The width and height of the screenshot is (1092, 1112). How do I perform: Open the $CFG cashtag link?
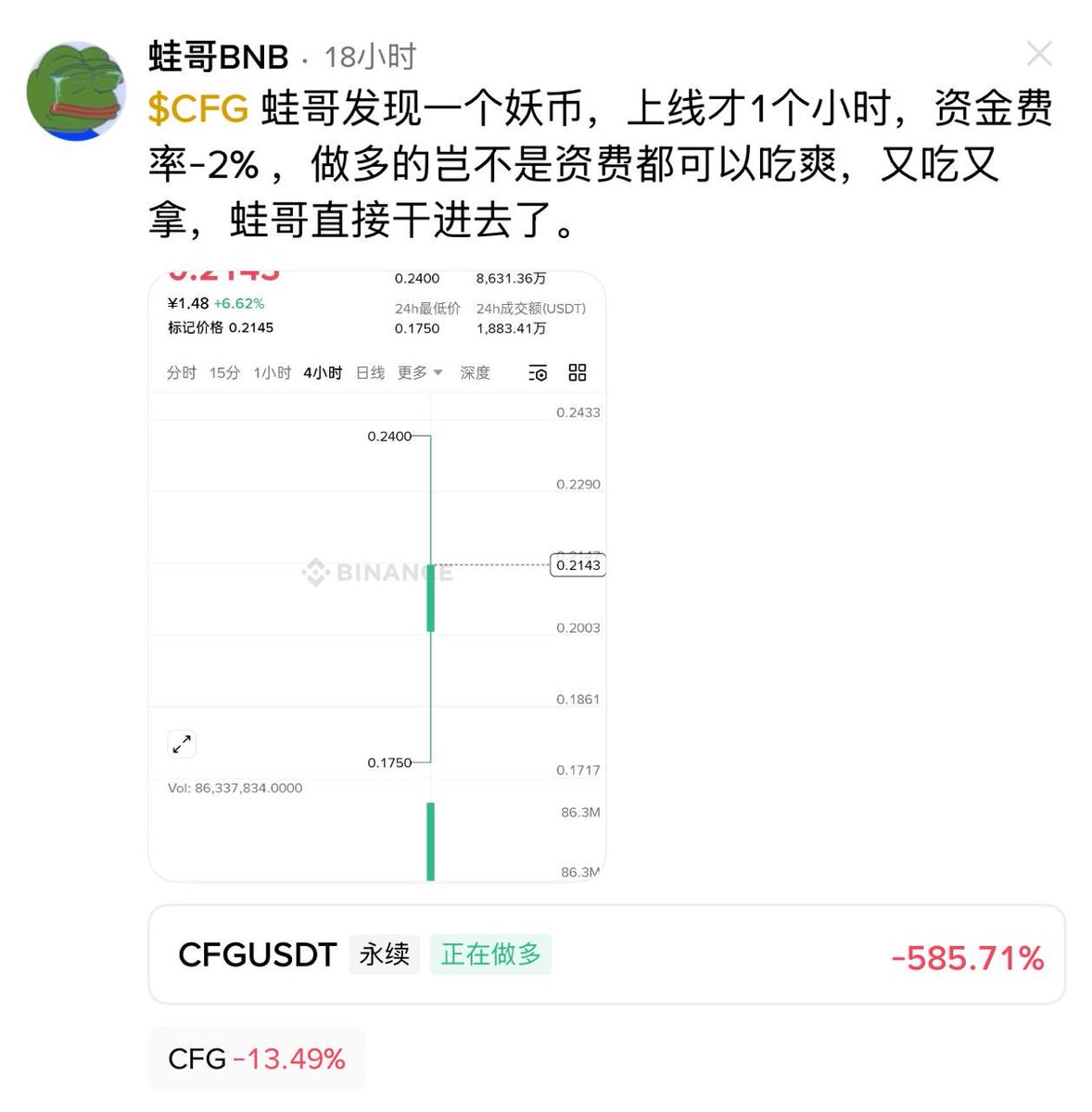coord(198,109)
